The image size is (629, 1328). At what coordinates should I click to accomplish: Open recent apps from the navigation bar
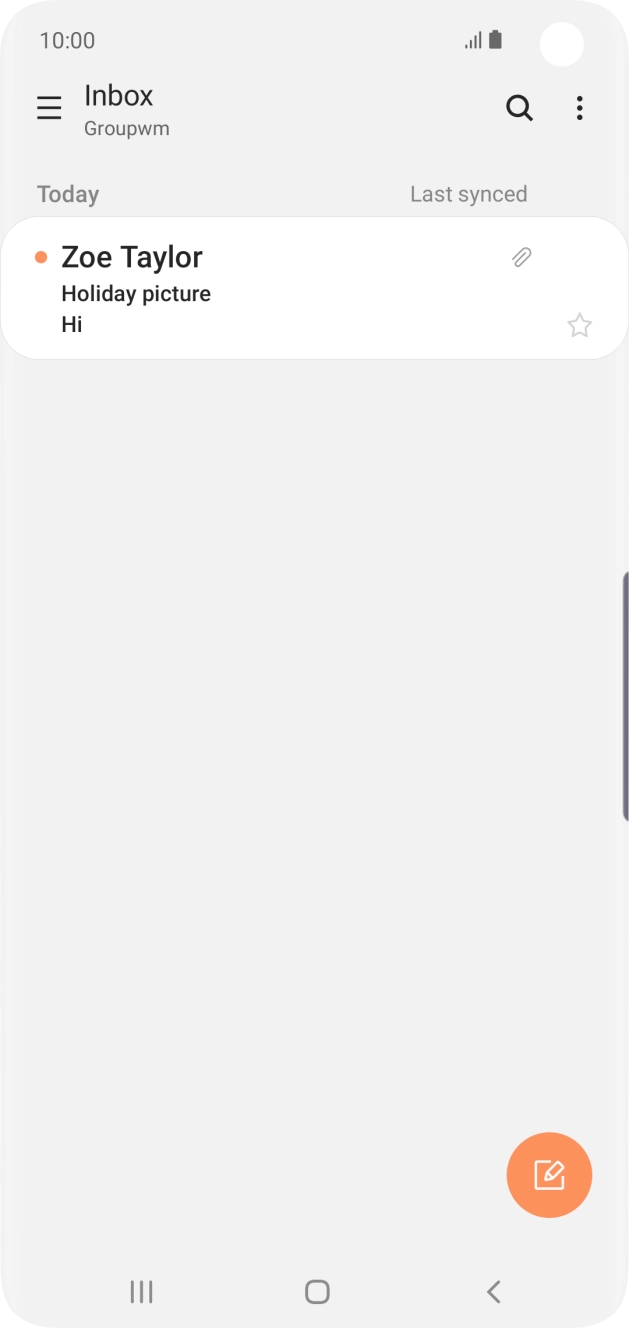(141, 1291)
